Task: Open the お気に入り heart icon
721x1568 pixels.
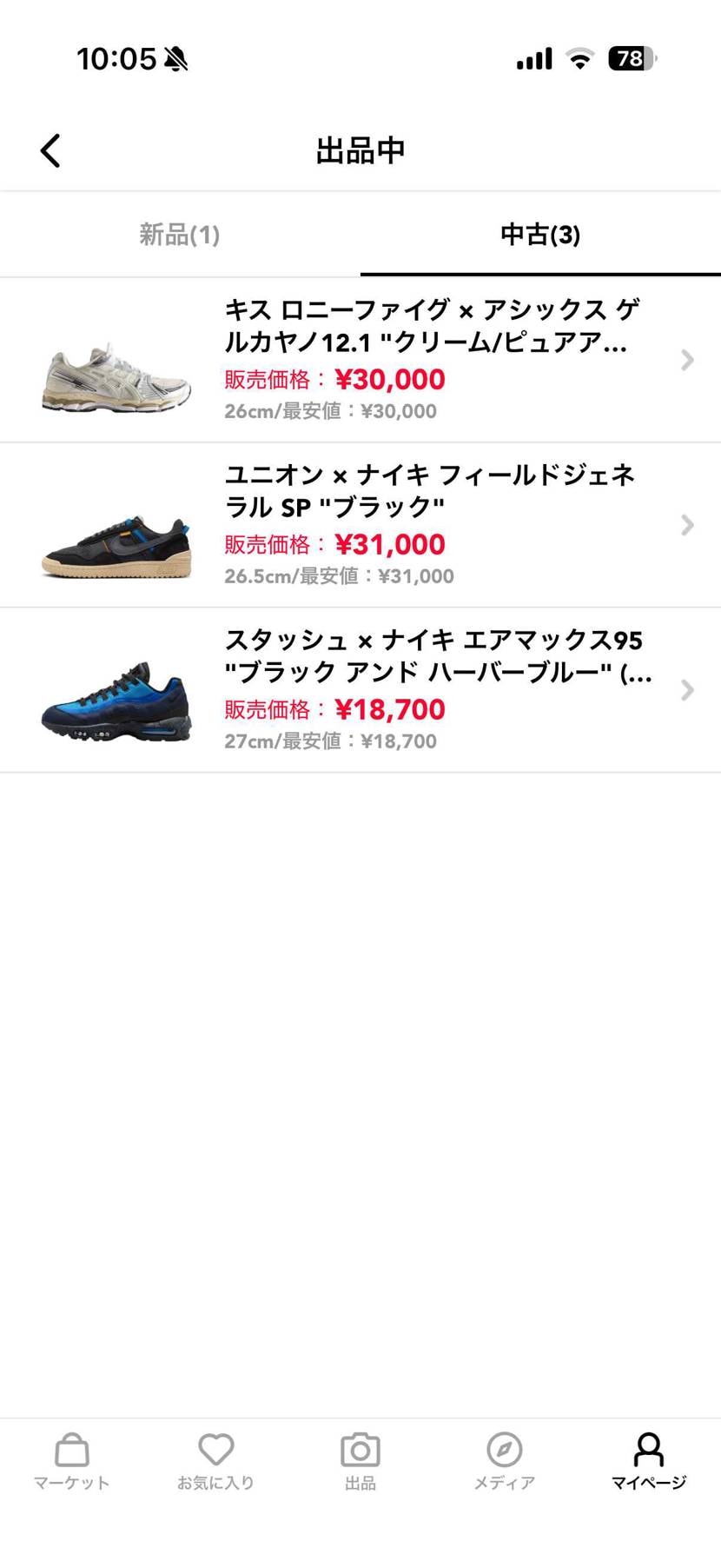Action: coord(215,1450)
